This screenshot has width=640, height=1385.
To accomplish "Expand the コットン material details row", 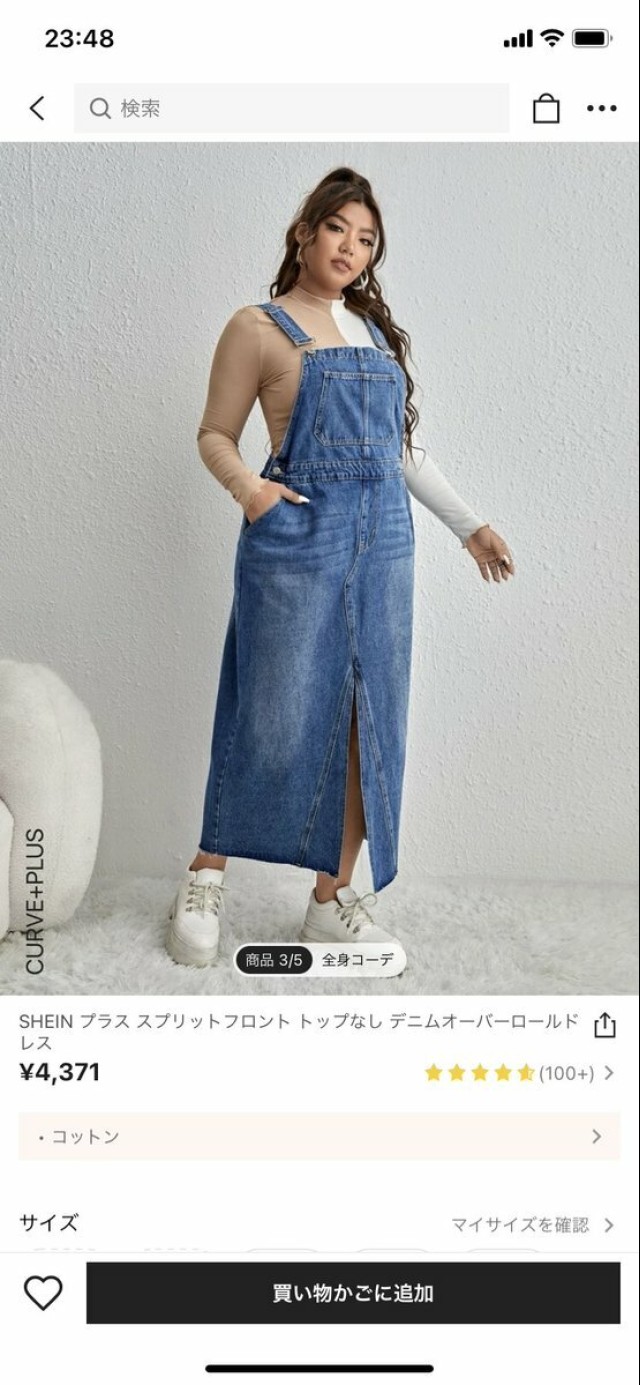I will [x=319, y=1136].
